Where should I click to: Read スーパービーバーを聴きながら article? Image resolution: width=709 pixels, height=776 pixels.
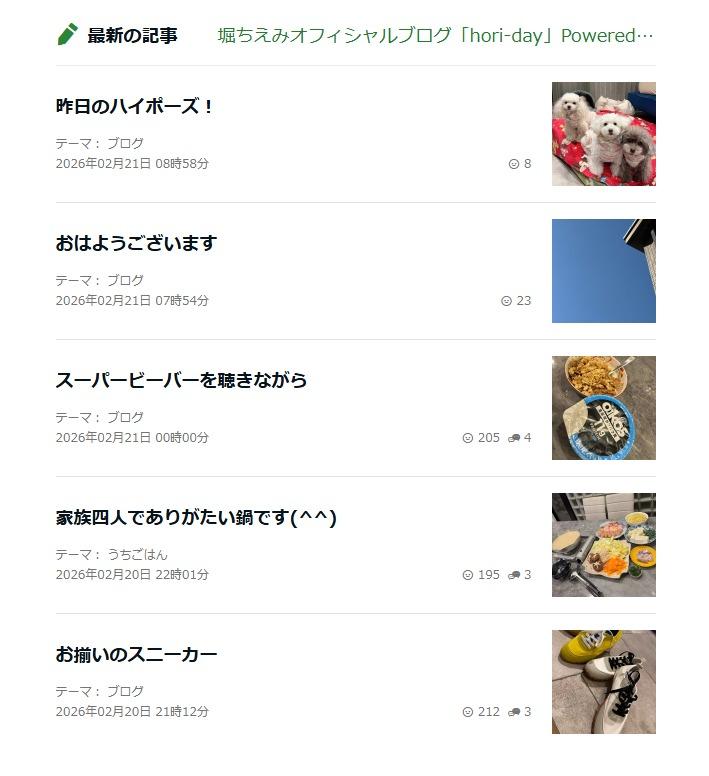(x=181, y=380)
